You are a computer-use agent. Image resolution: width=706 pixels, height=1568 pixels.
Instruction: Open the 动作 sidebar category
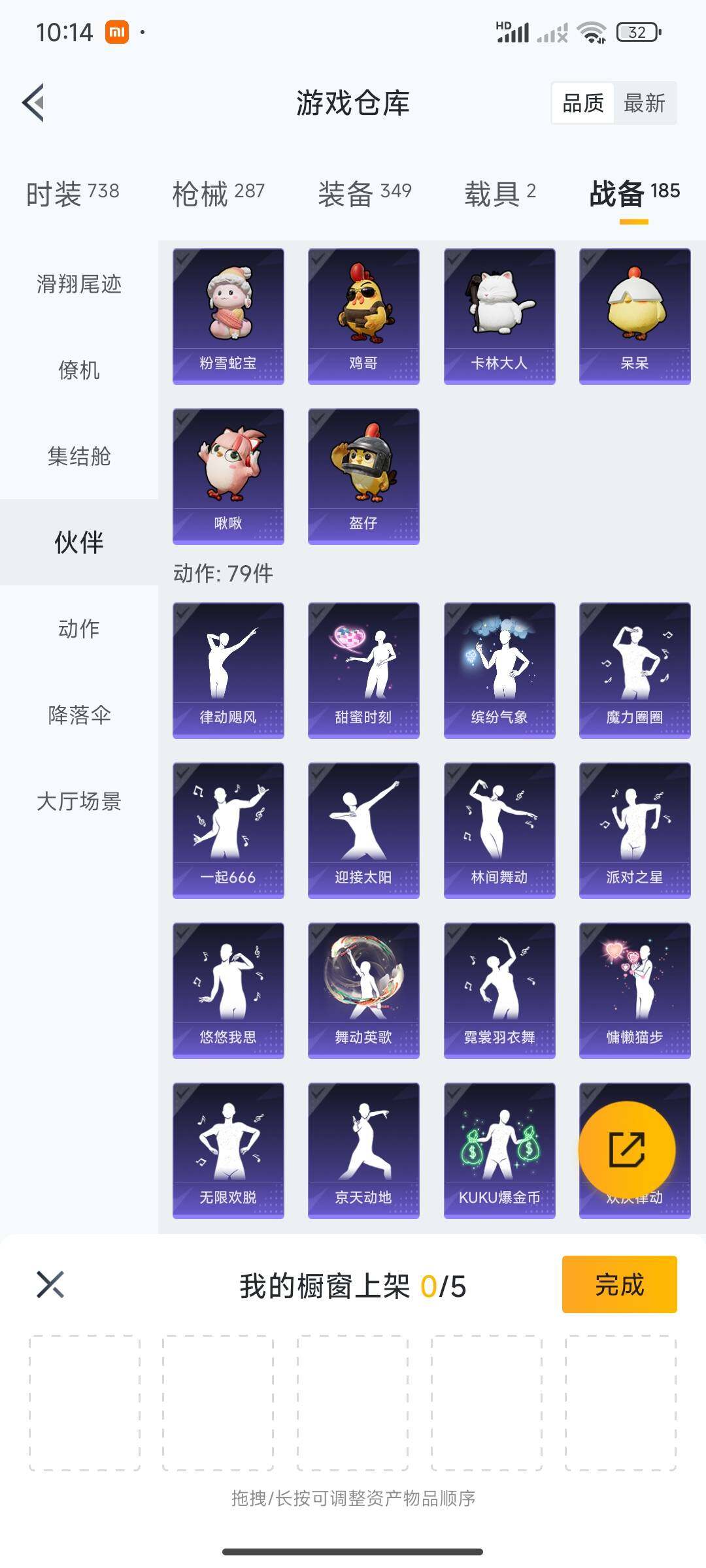[78, 629]
